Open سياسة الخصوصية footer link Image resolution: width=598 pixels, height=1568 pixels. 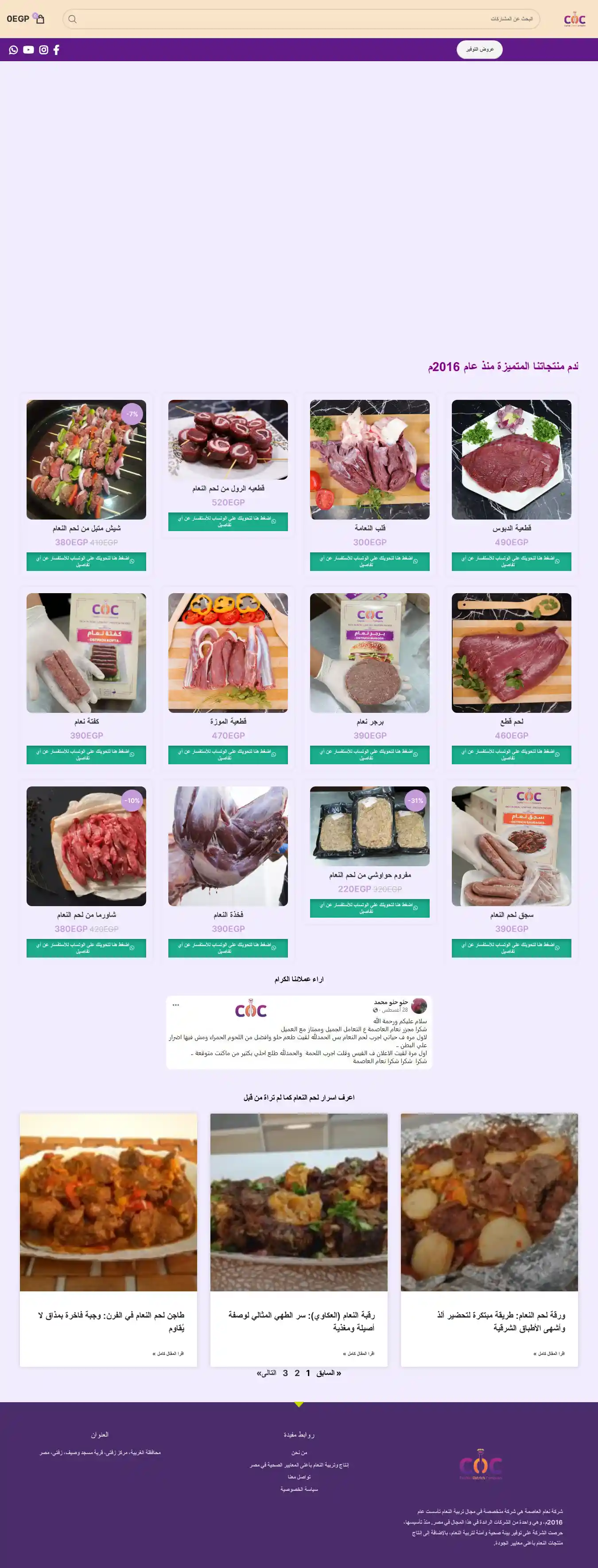point(299,1489)
